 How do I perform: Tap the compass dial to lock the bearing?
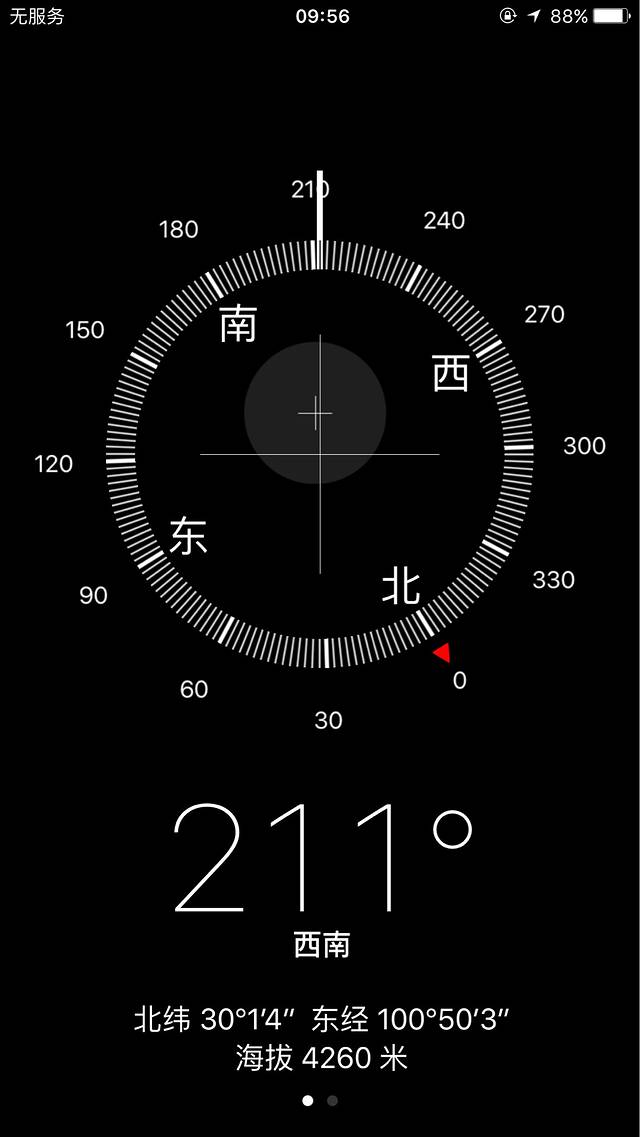pos(320,454)
